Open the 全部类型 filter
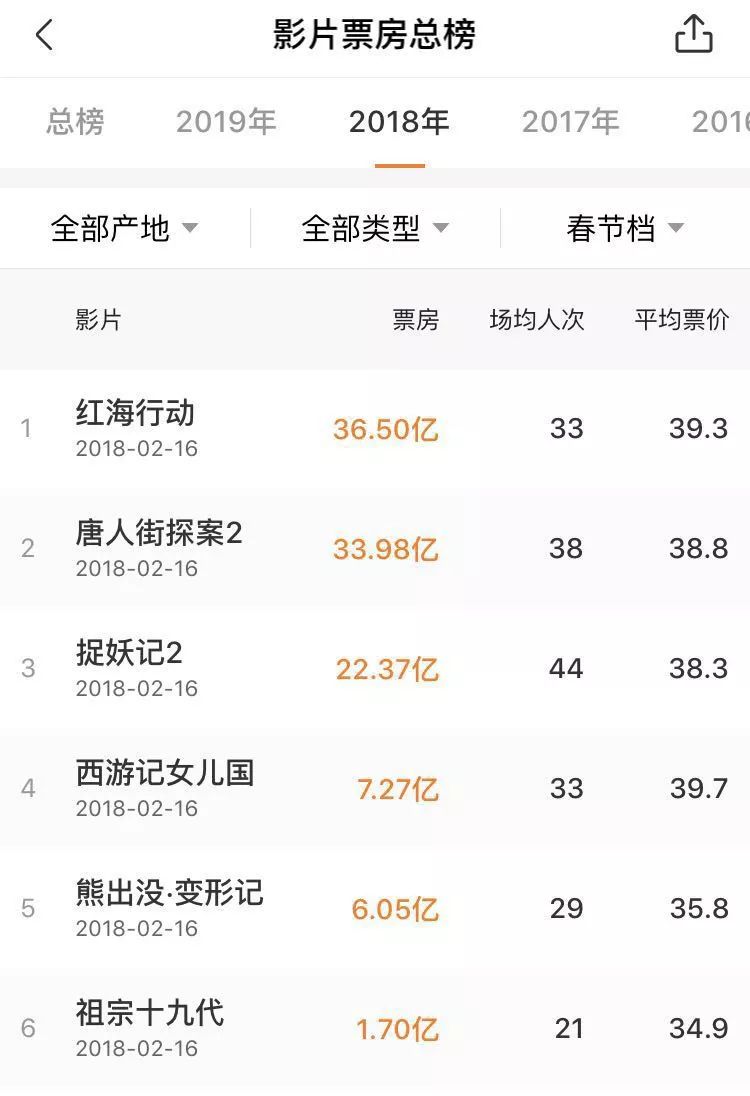Viewport: 750px width, 1096px height. (360, 227)
